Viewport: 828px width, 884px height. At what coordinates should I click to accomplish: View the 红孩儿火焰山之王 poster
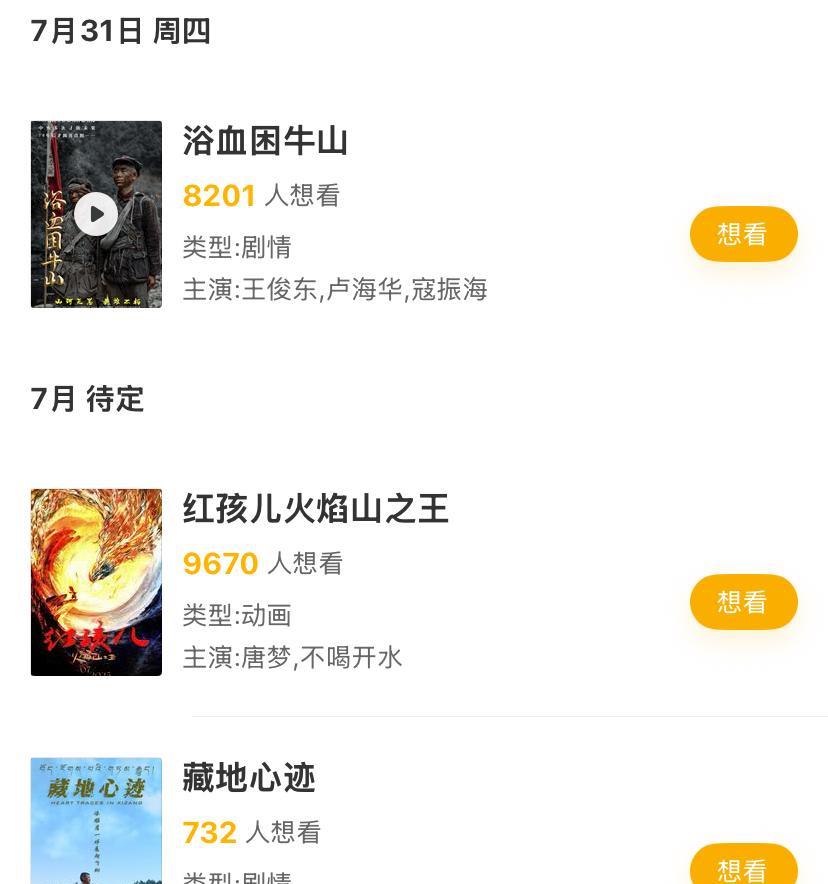coord(96,582)
